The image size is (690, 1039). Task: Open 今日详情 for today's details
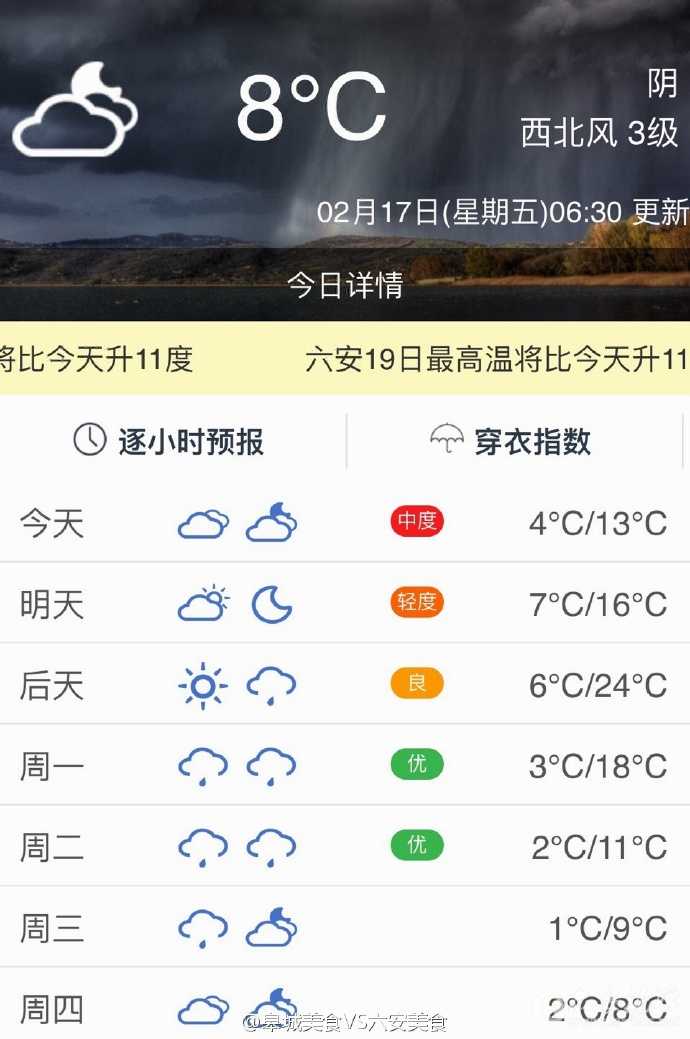(345, 286)
